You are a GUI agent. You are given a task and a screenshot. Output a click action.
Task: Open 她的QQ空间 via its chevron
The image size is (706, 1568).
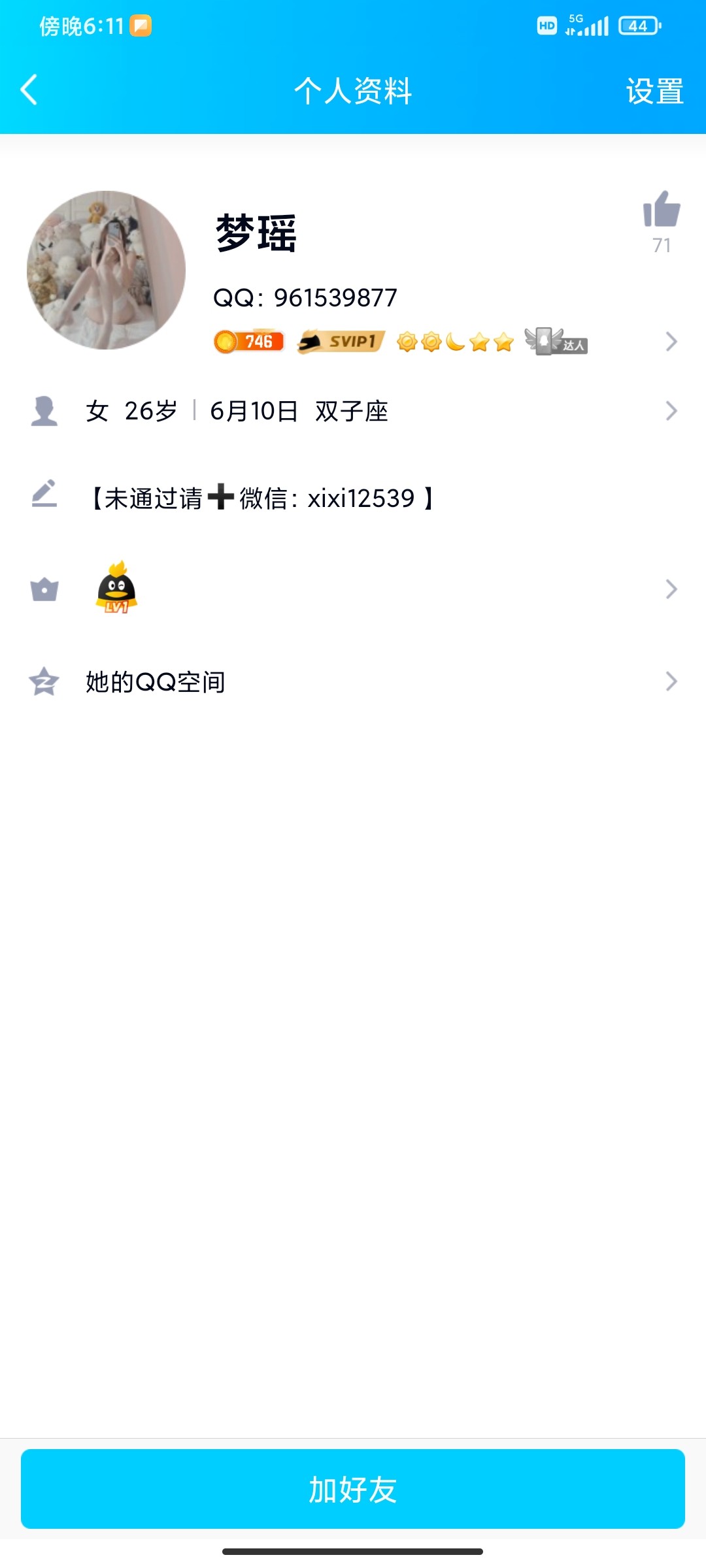(x=671, y=681)
